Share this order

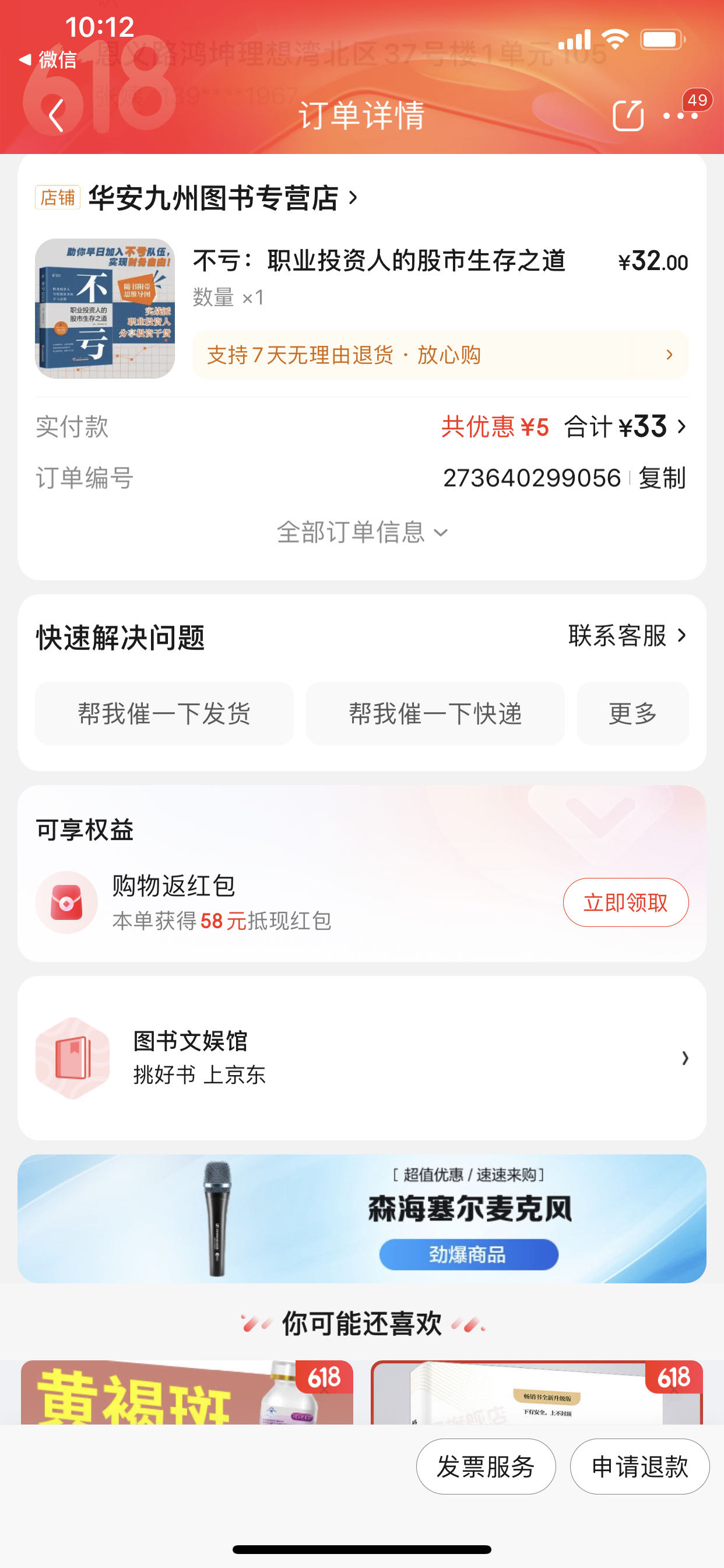(x=627, y=115)
